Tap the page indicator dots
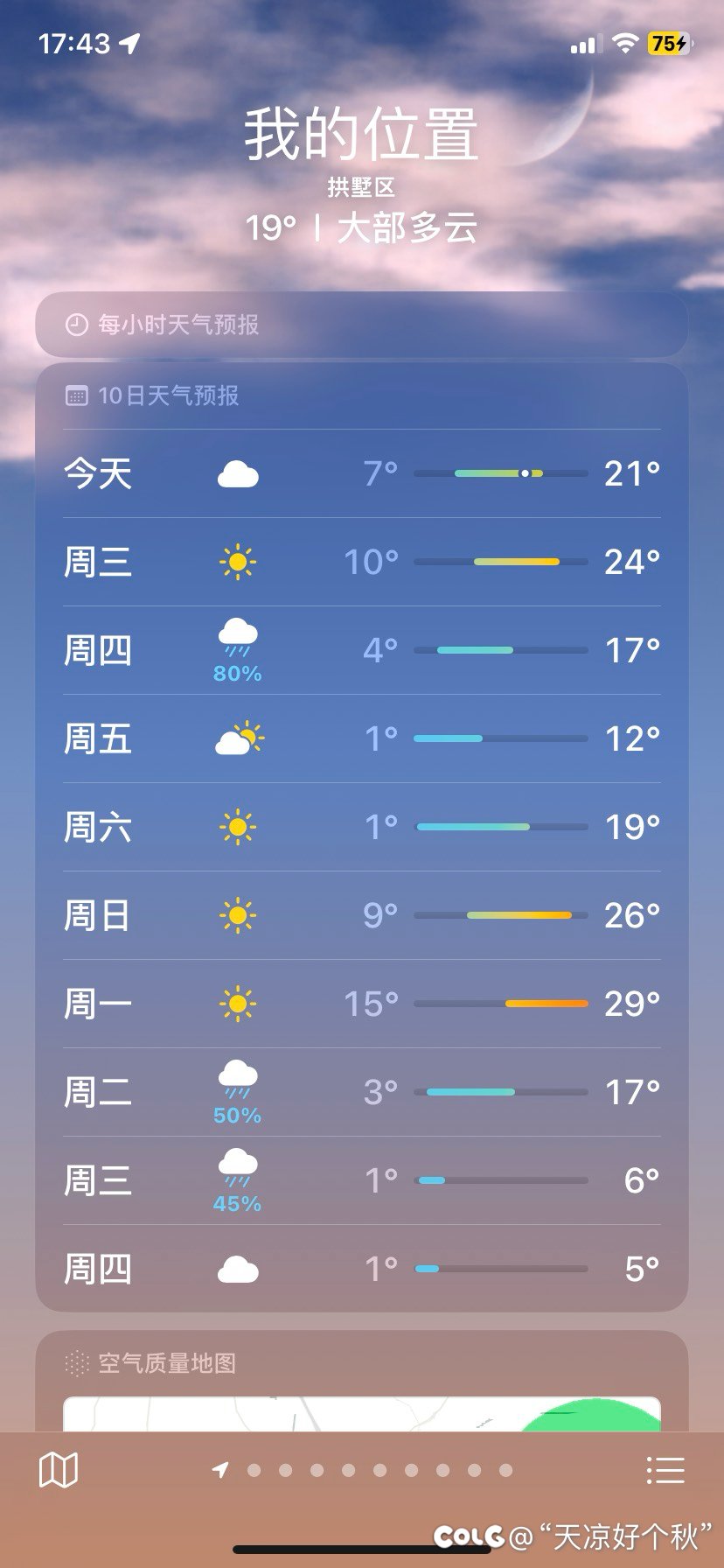Screen dimensions: 724x1568 363,1470
